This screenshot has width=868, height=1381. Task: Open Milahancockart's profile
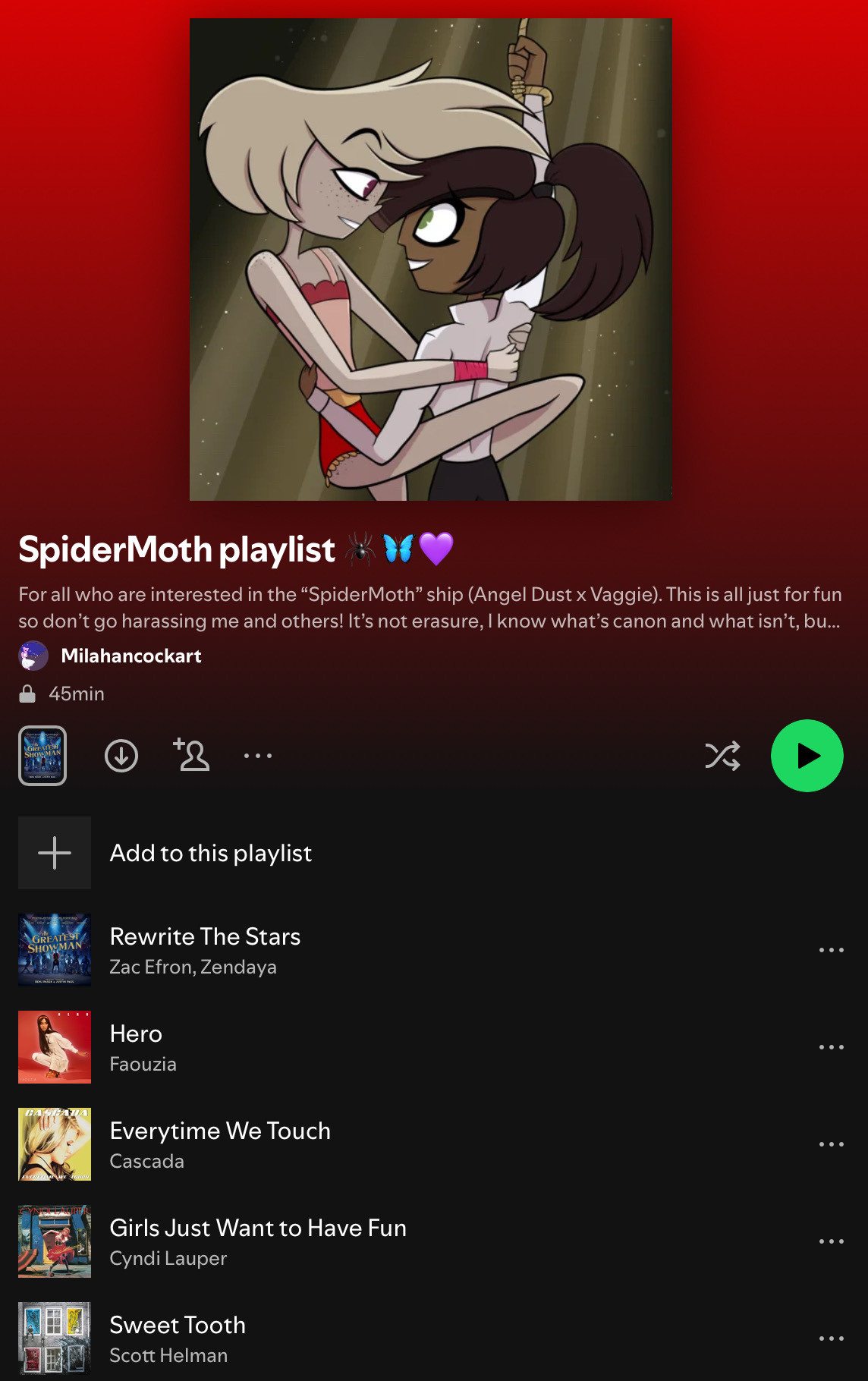click(x=131, y=656)
